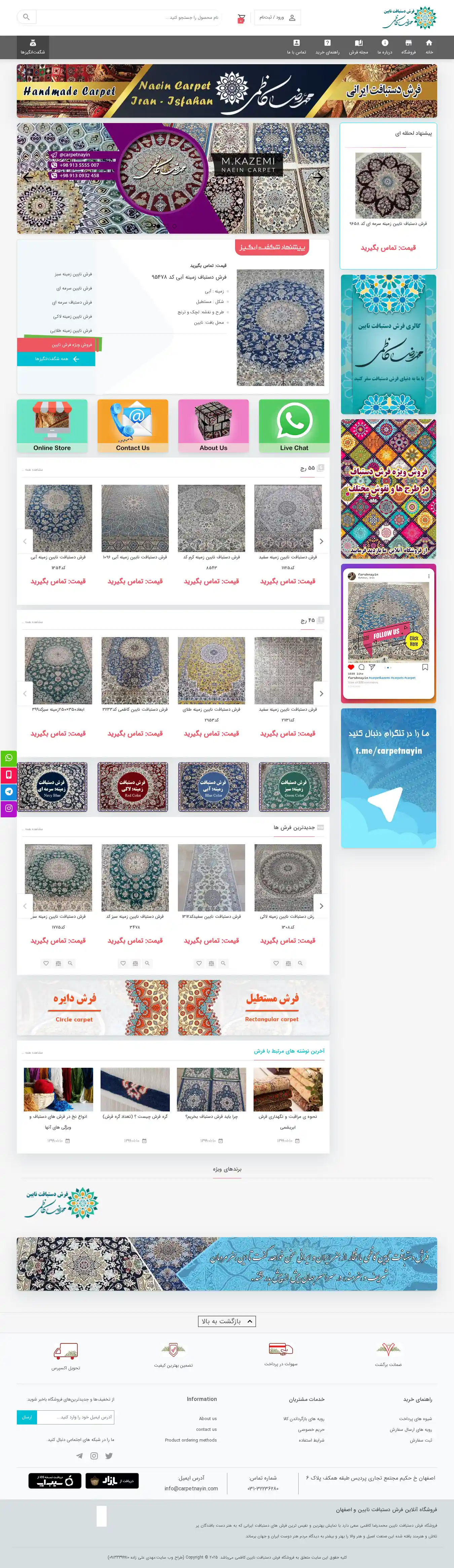Go to the خانه home page

coord(429,47)
